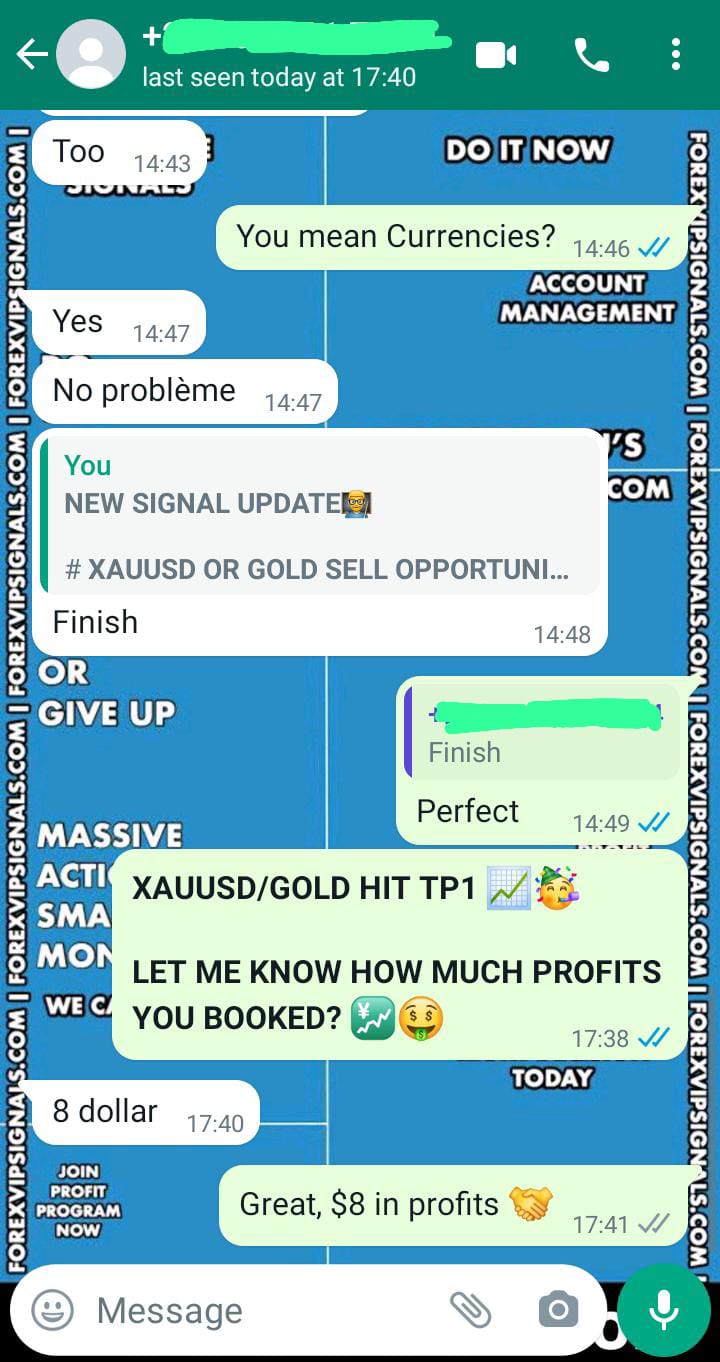Screen dimensions: 720x1362
Task: Open the overflow menu
Action: (x=676, y=55)
